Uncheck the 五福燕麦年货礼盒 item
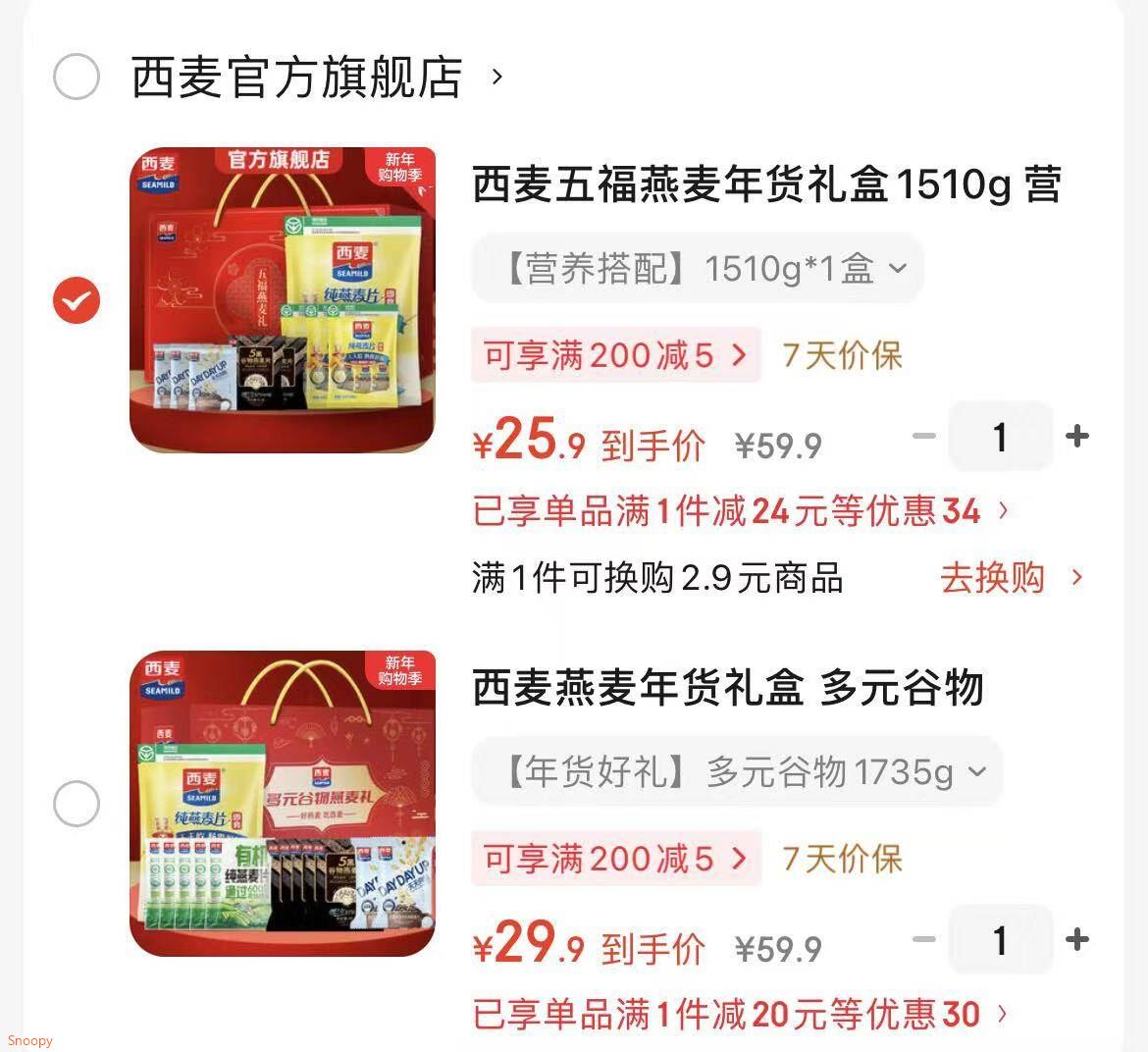 pos(77,300)
